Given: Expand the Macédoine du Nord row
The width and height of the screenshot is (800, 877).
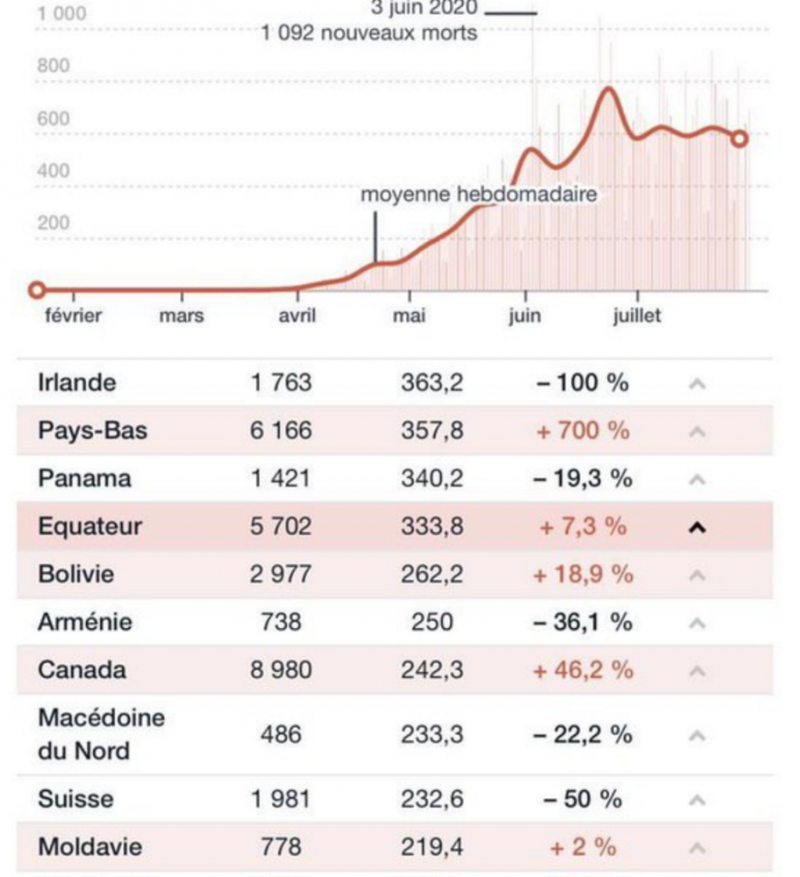Looking at the screenshot, I should [x=698, y=736].
